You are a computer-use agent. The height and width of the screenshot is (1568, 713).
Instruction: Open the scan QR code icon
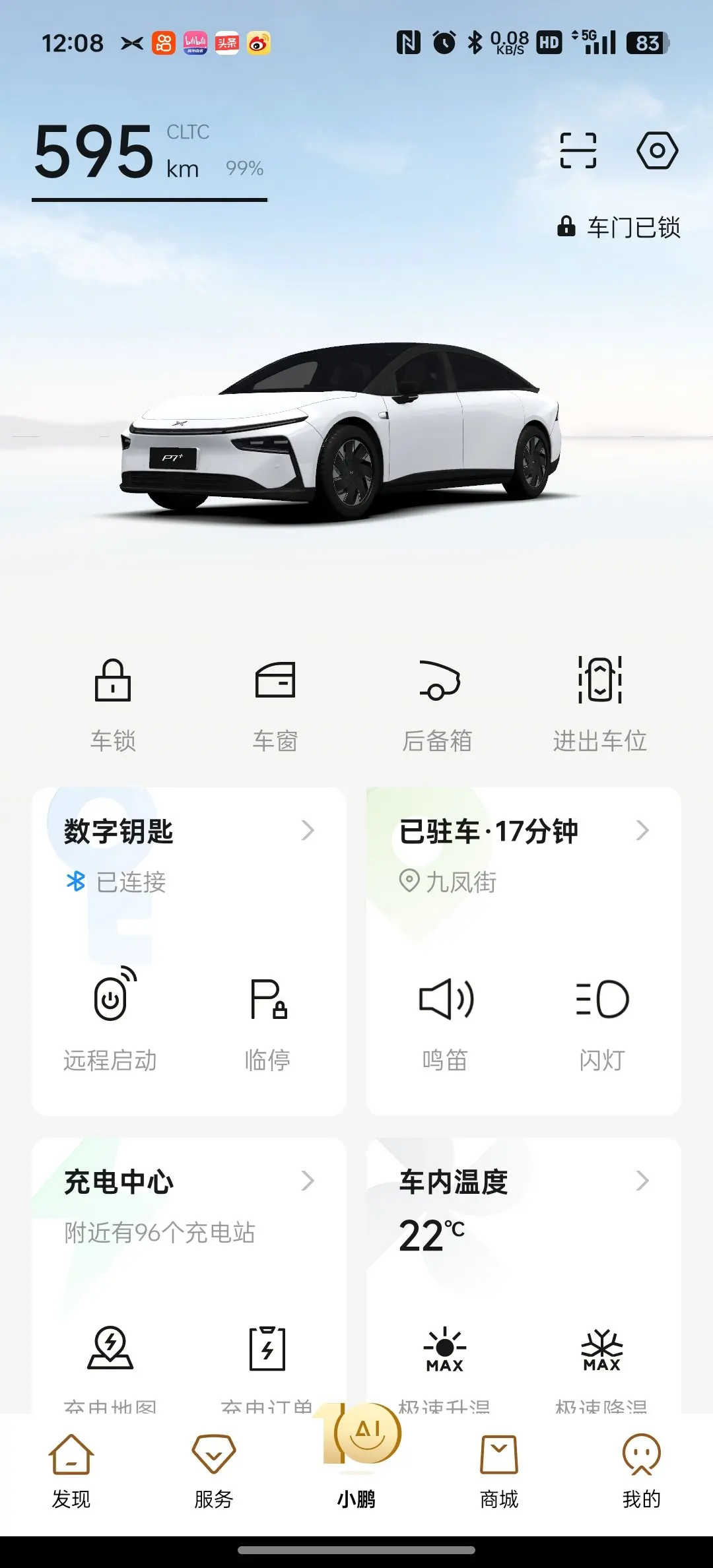[578, 150]
